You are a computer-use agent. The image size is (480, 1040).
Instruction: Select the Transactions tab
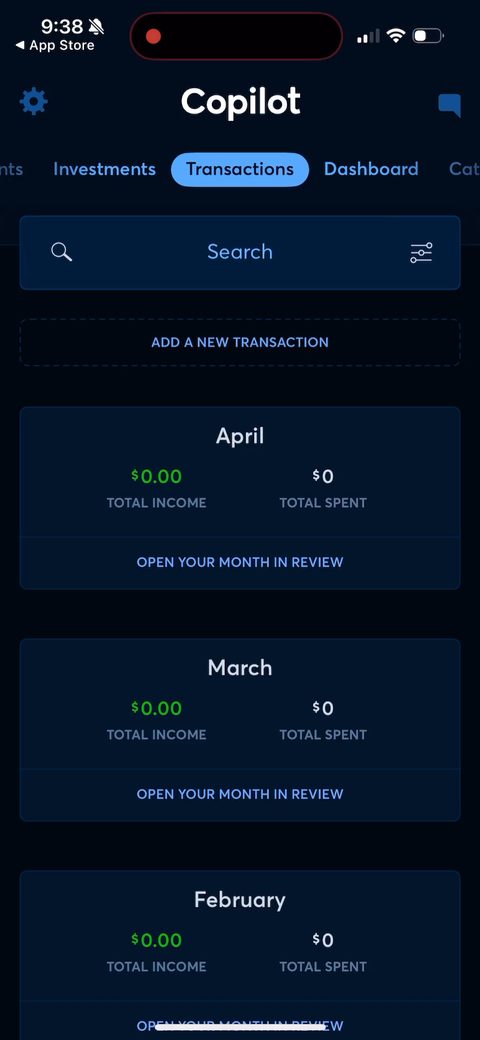(x=240, y=169)
